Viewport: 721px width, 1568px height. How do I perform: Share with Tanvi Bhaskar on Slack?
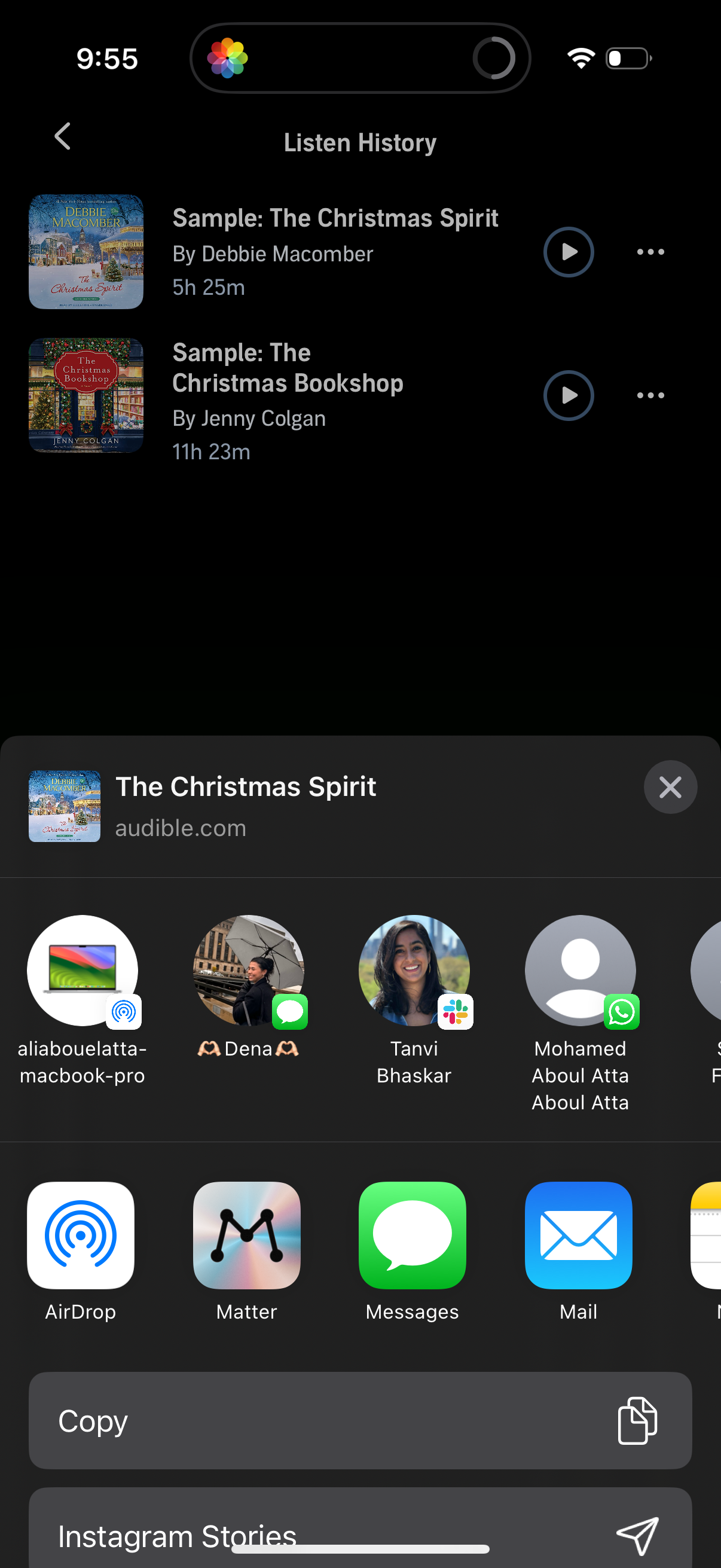coord(414,969)
